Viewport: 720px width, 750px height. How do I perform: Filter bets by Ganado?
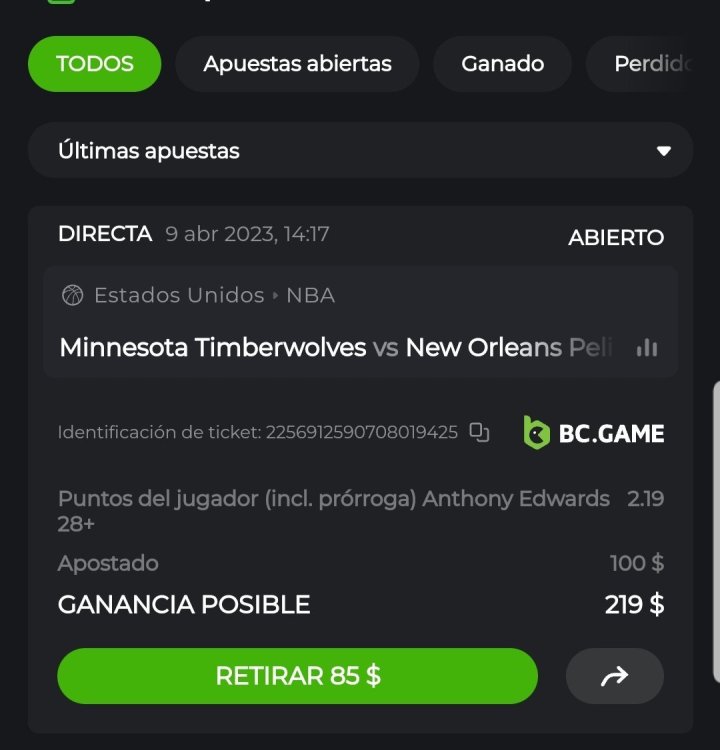tap(502, 63)
